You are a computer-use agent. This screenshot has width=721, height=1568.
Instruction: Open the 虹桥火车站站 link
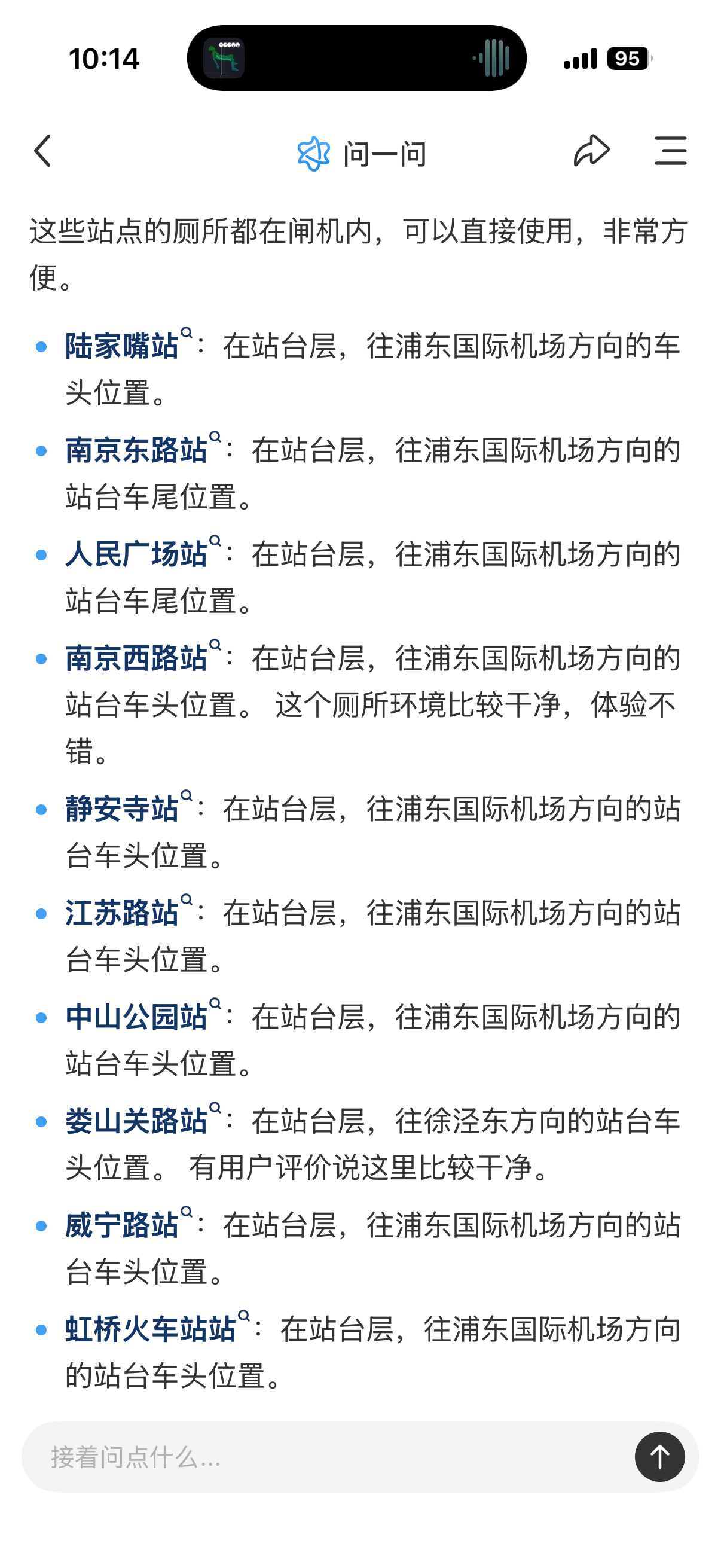coord(158,1328)
